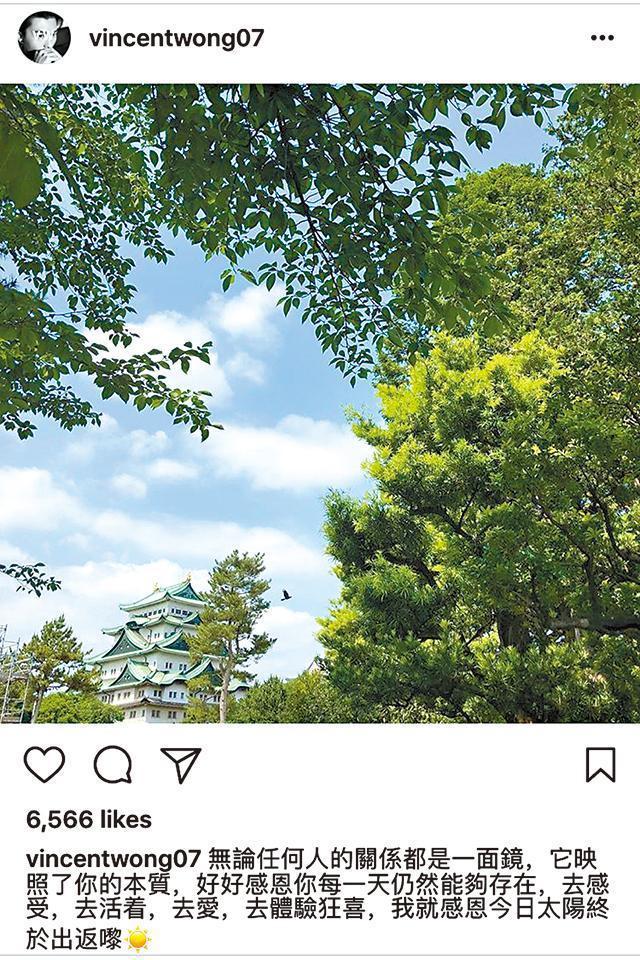Open comments via speech bubble icon
The height and width of the screenshot is (960, 640).
(113, 765)
